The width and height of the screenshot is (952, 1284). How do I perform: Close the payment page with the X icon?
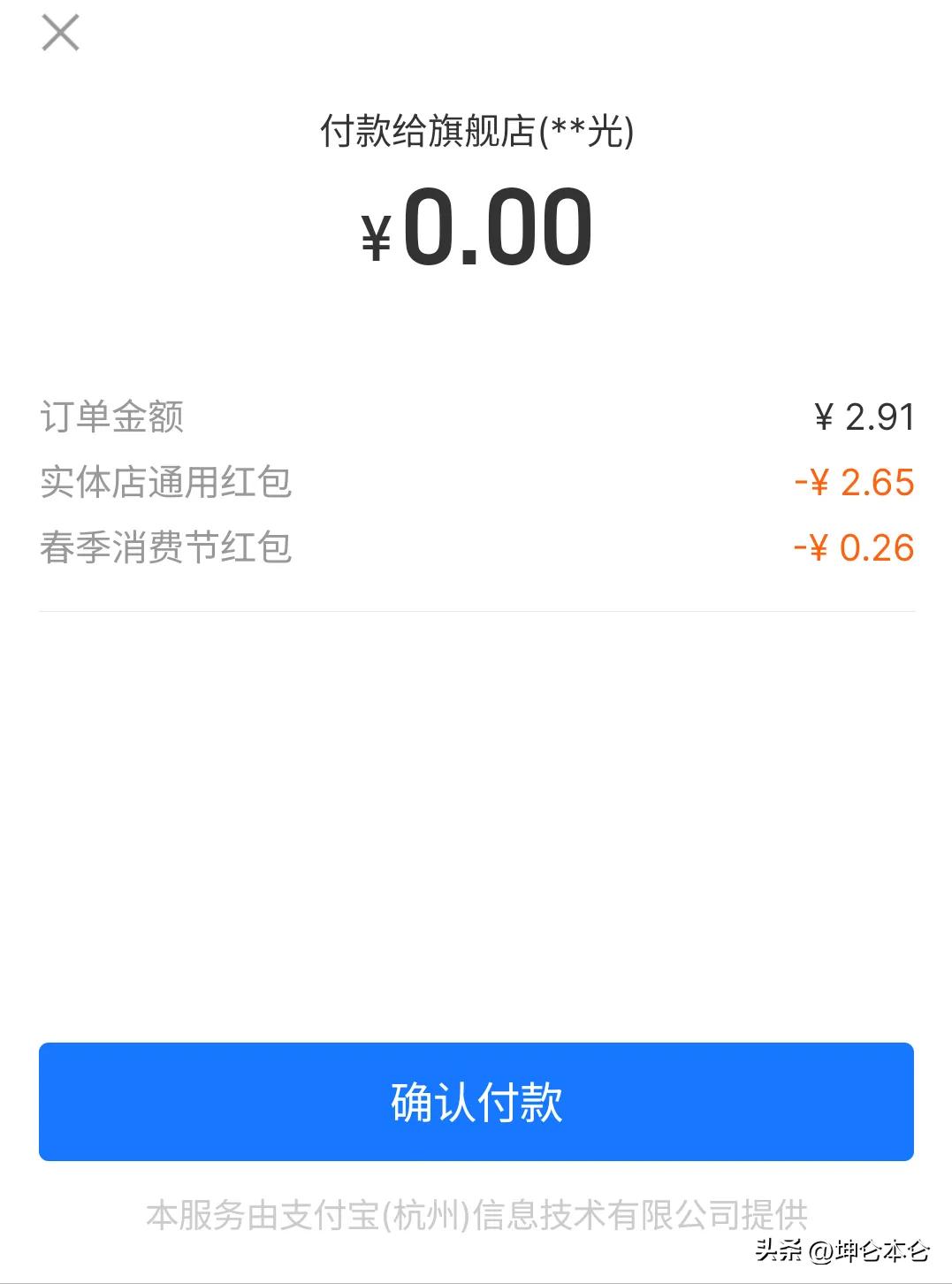(x=62, y=34)
